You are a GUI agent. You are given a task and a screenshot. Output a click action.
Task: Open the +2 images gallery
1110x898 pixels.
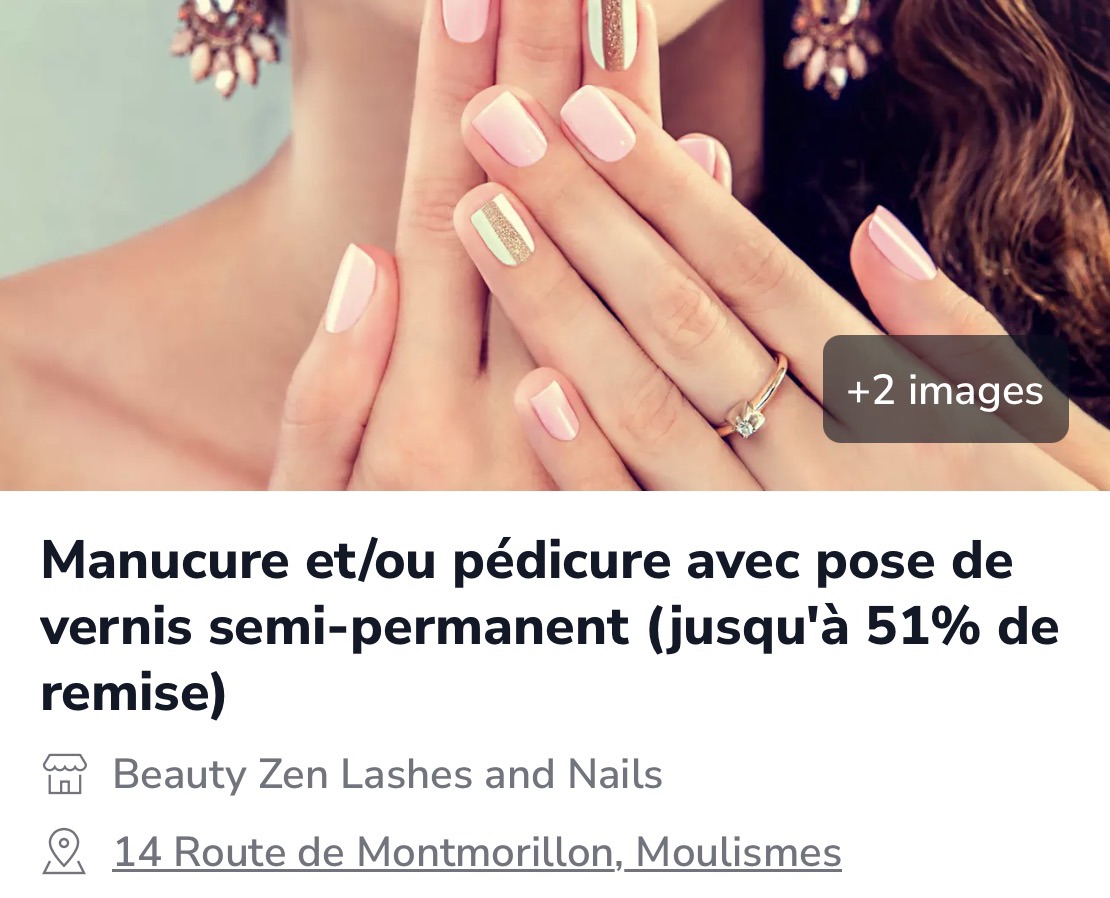pos(945,390)
